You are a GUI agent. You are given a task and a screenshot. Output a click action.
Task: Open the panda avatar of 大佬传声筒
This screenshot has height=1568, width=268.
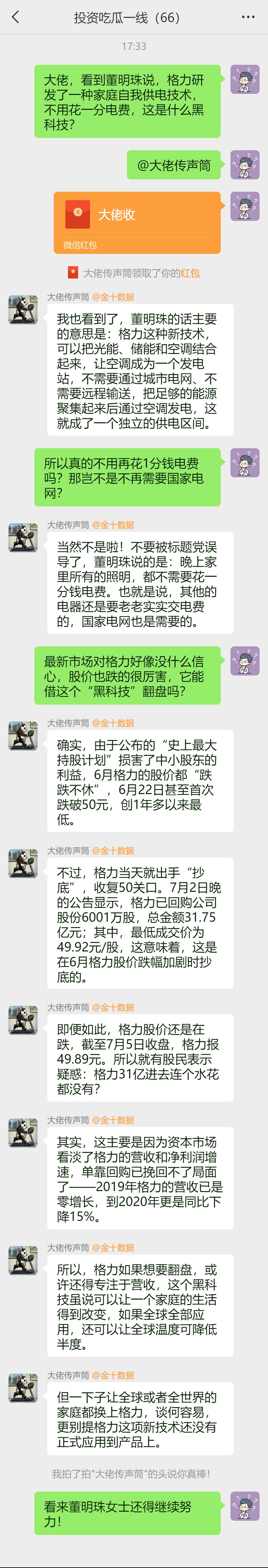[23, 310]
